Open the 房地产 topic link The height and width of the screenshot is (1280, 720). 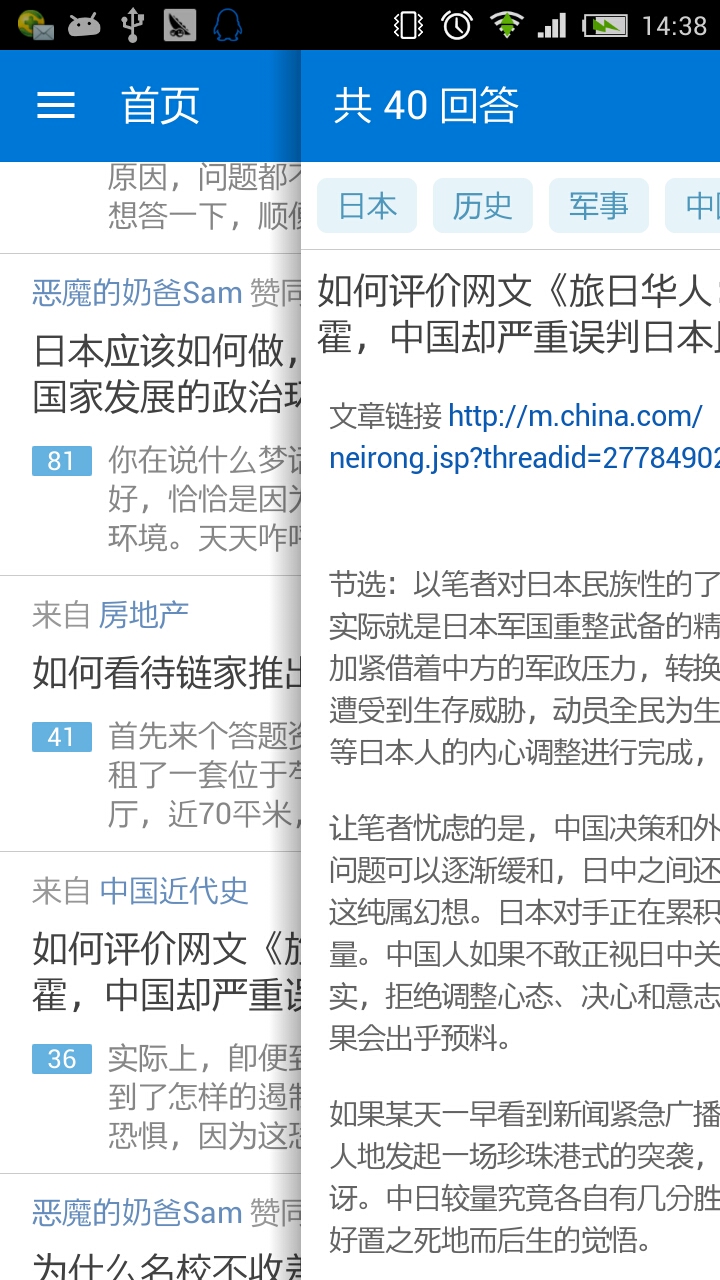tap(143, 615)
